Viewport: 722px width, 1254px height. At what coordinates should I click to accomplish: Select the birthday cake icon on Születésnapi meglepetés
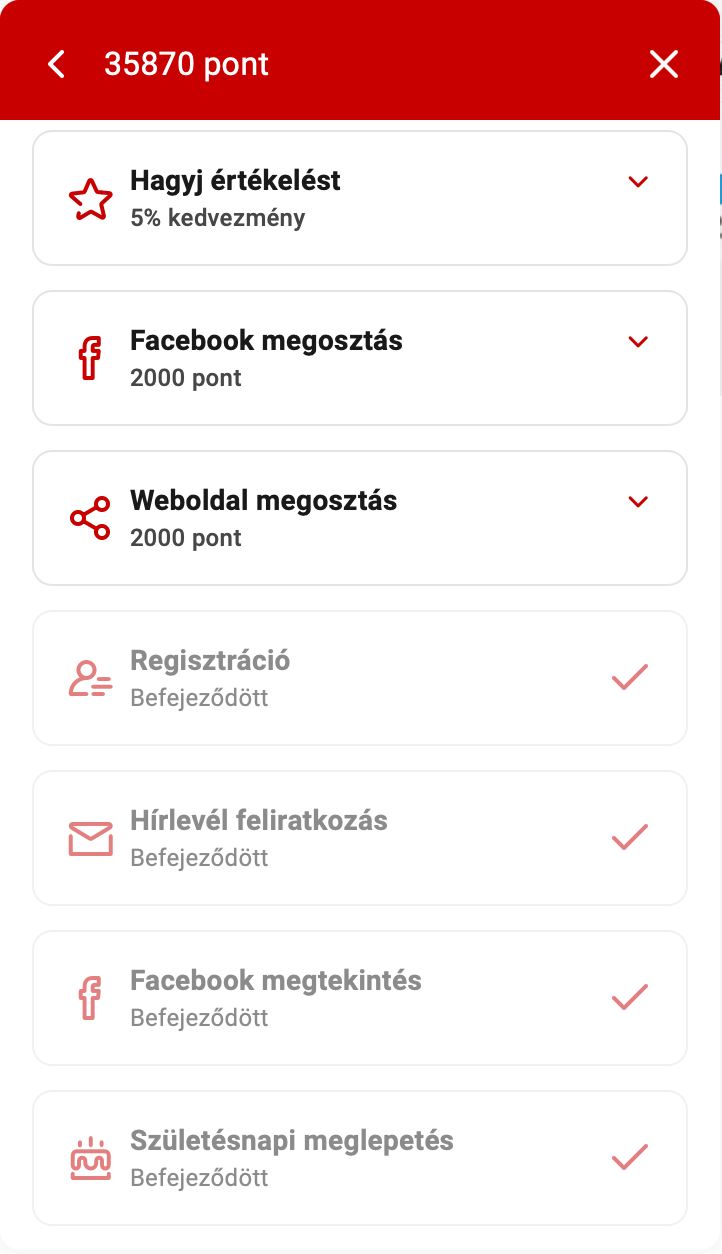[x=91, y=1157]
